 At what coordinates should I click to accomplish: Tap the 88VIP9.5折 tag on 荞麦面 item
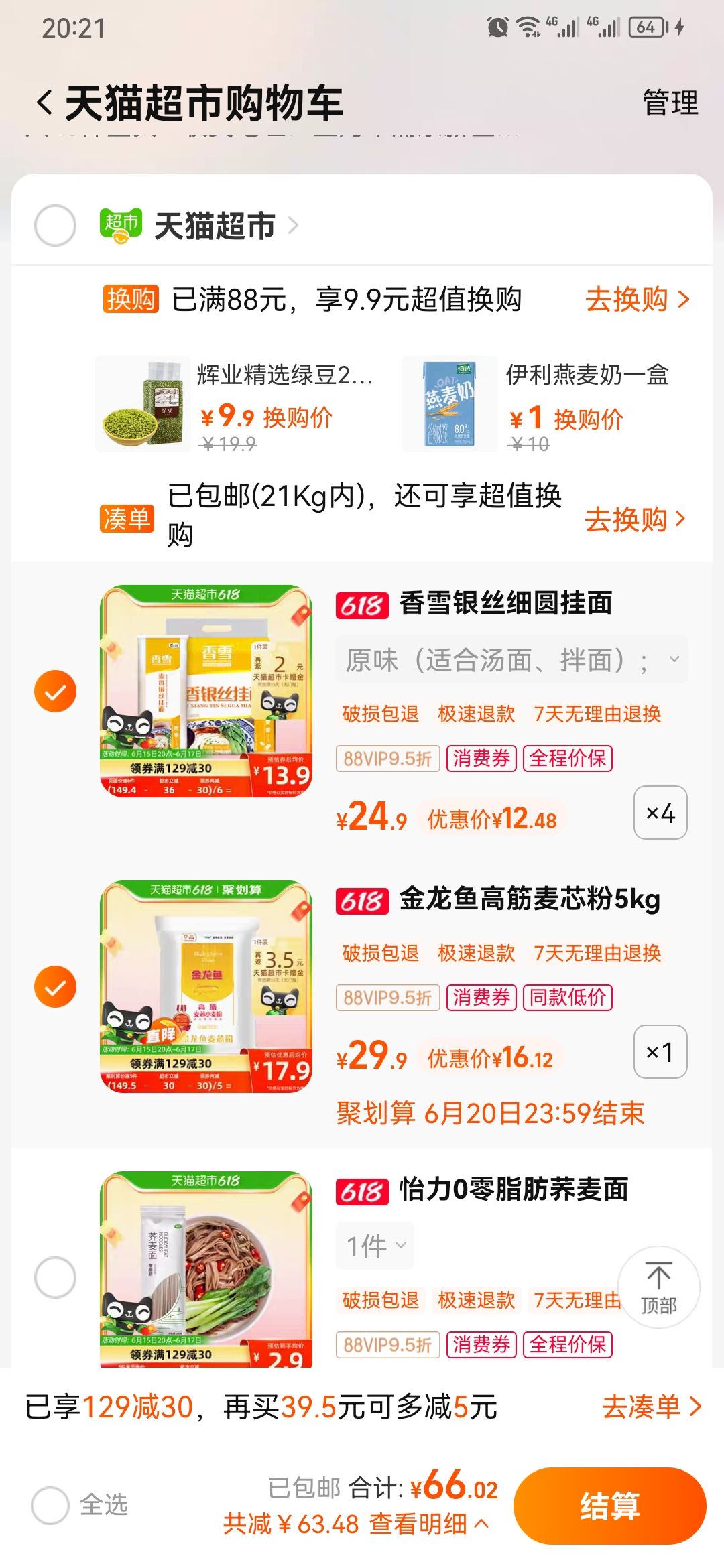(x=387, y=1344)
